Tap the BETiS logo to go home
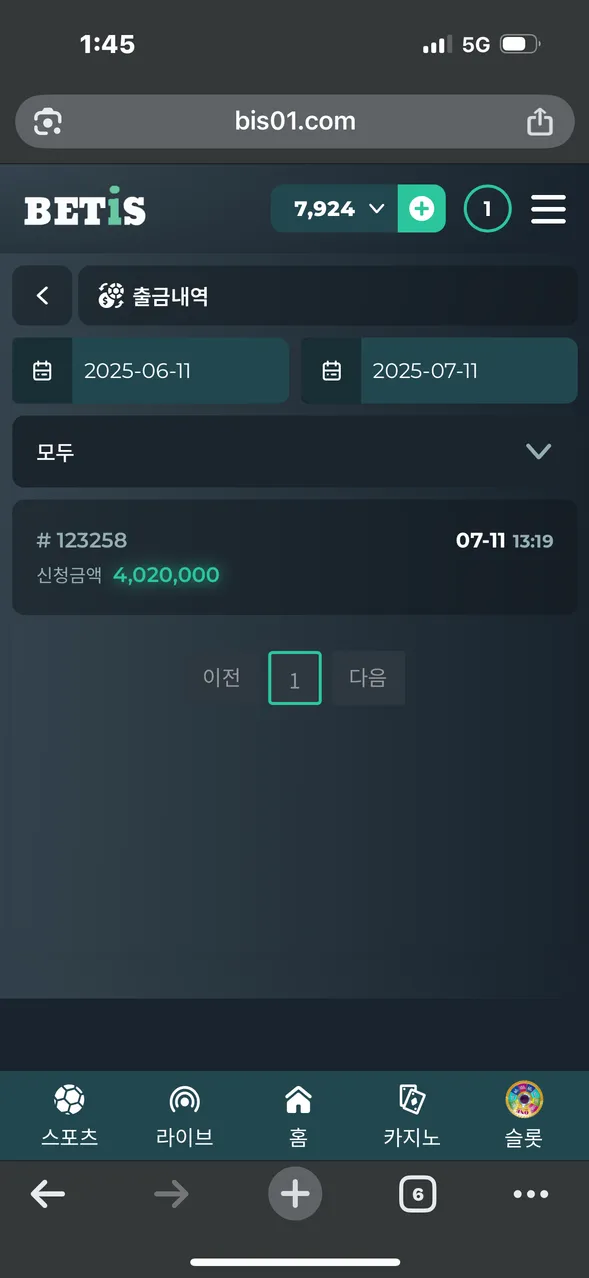The width and height of the screenshot is (589, 1278). [85, 208]
